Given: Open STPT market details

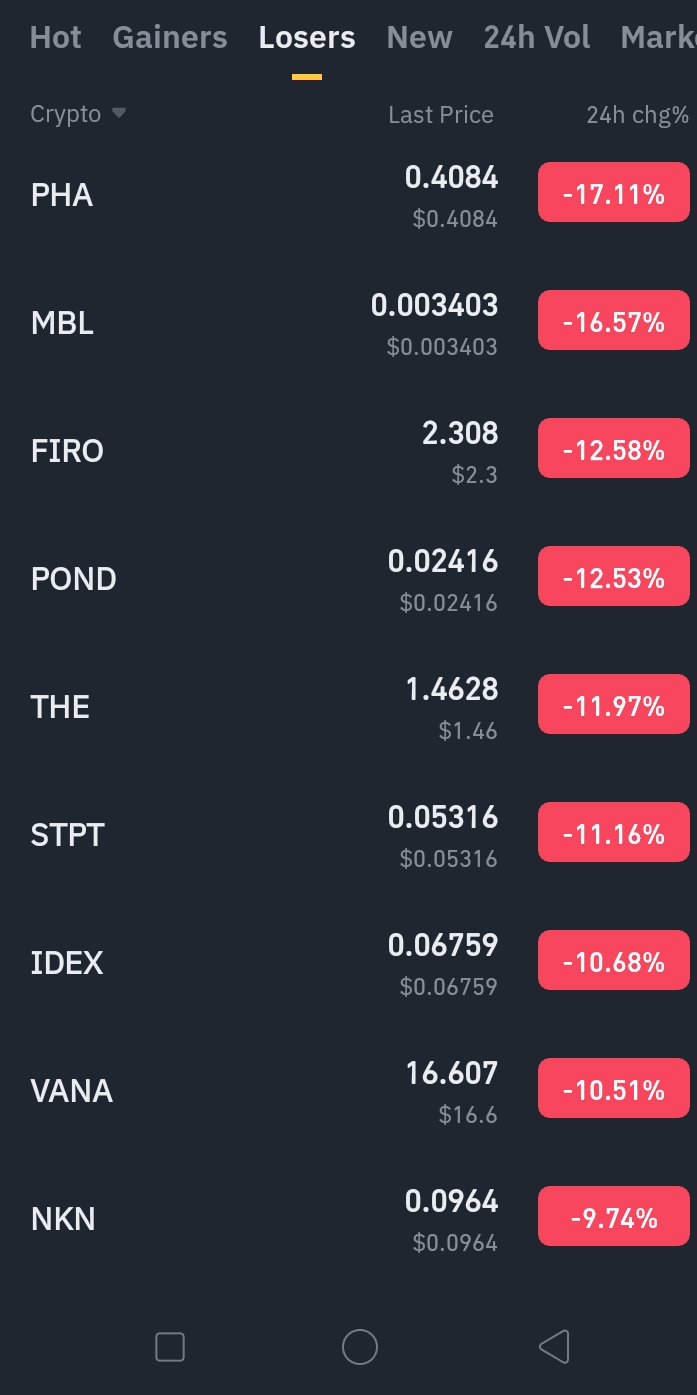Looking at the screenshot, I should 67,835.
